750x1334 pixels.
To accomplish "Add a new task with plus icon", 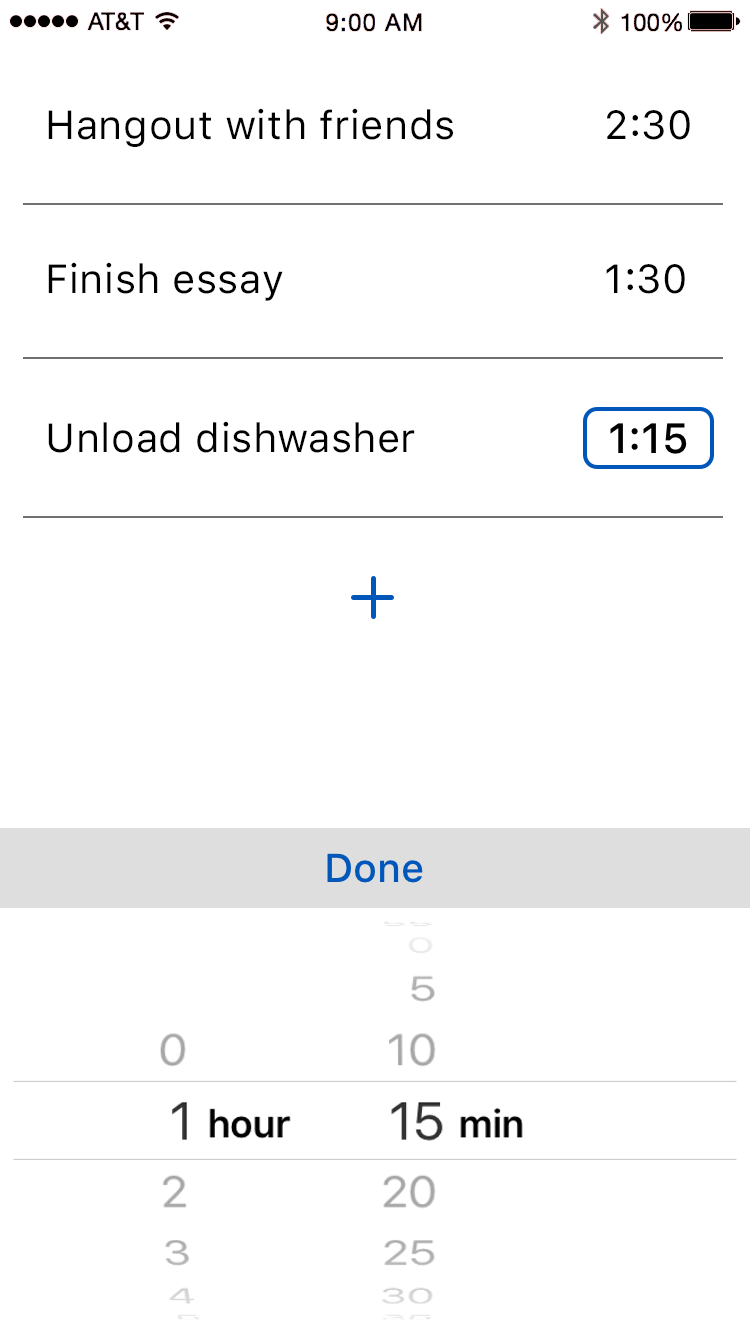I will [373, 598].
